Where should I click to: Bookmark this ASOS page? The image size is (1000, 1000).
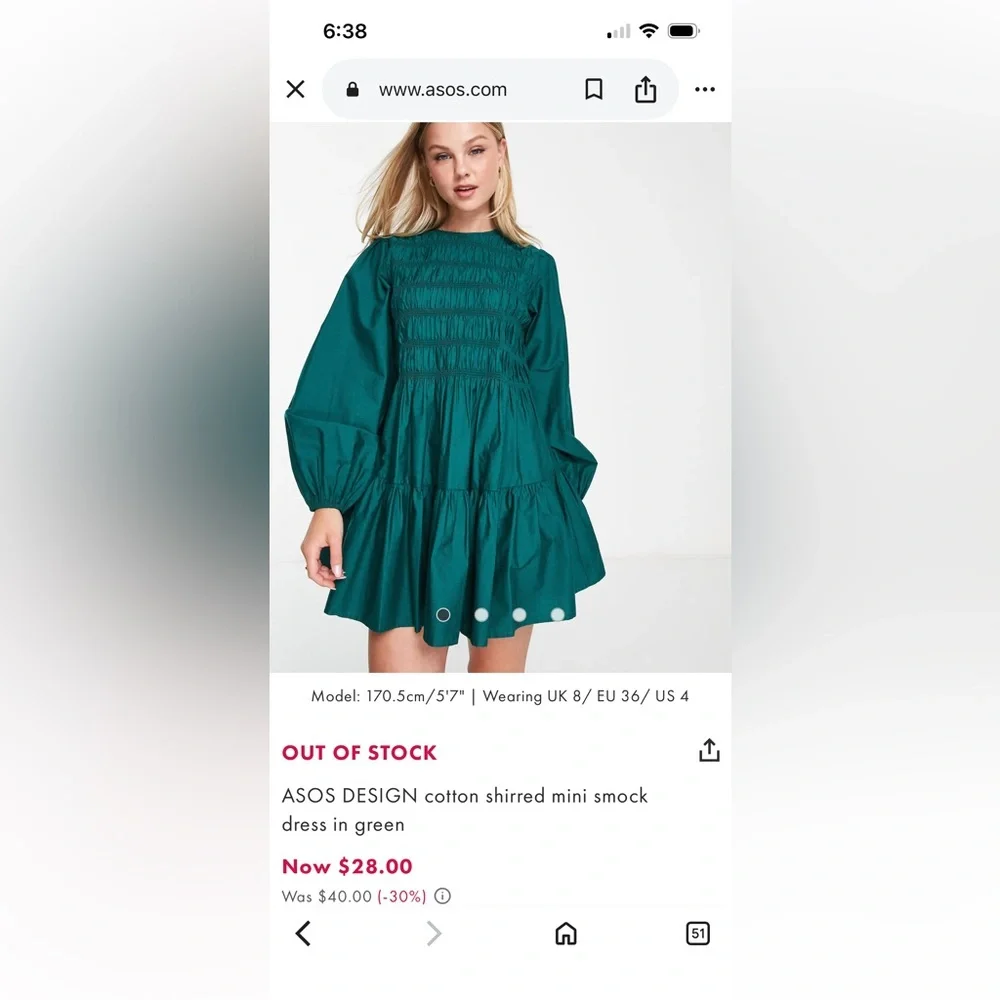594,89
